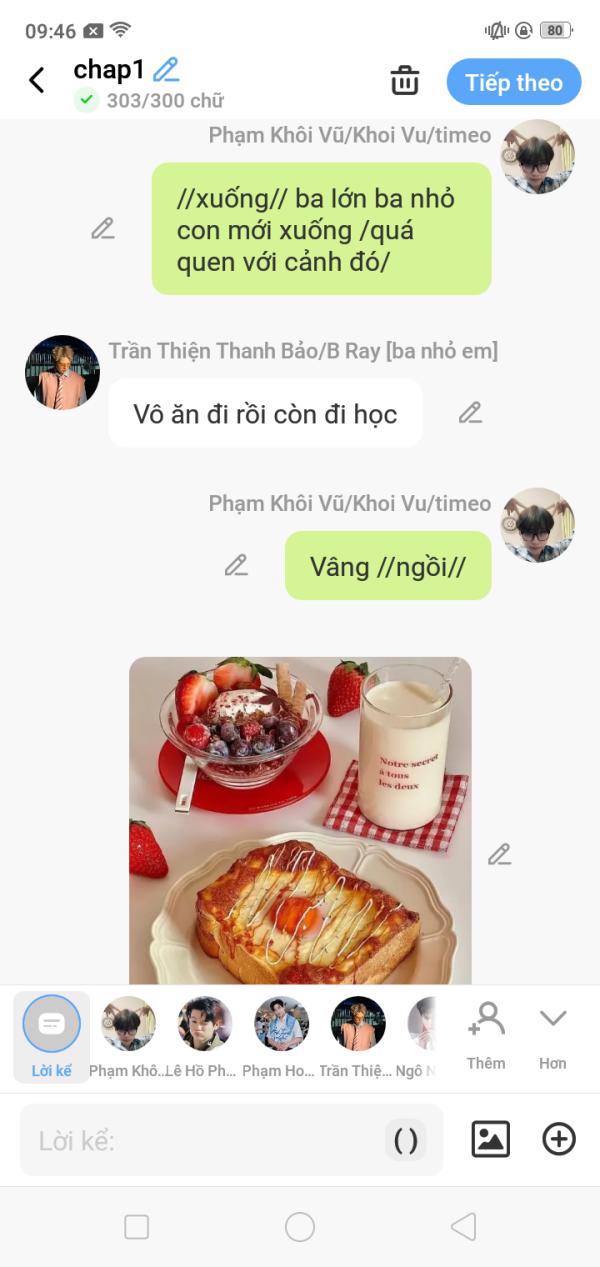This screenshot has width=600, height=1267.
Task: Insert parentheses with the ( ) button
Action: [x=406, y=1140]
